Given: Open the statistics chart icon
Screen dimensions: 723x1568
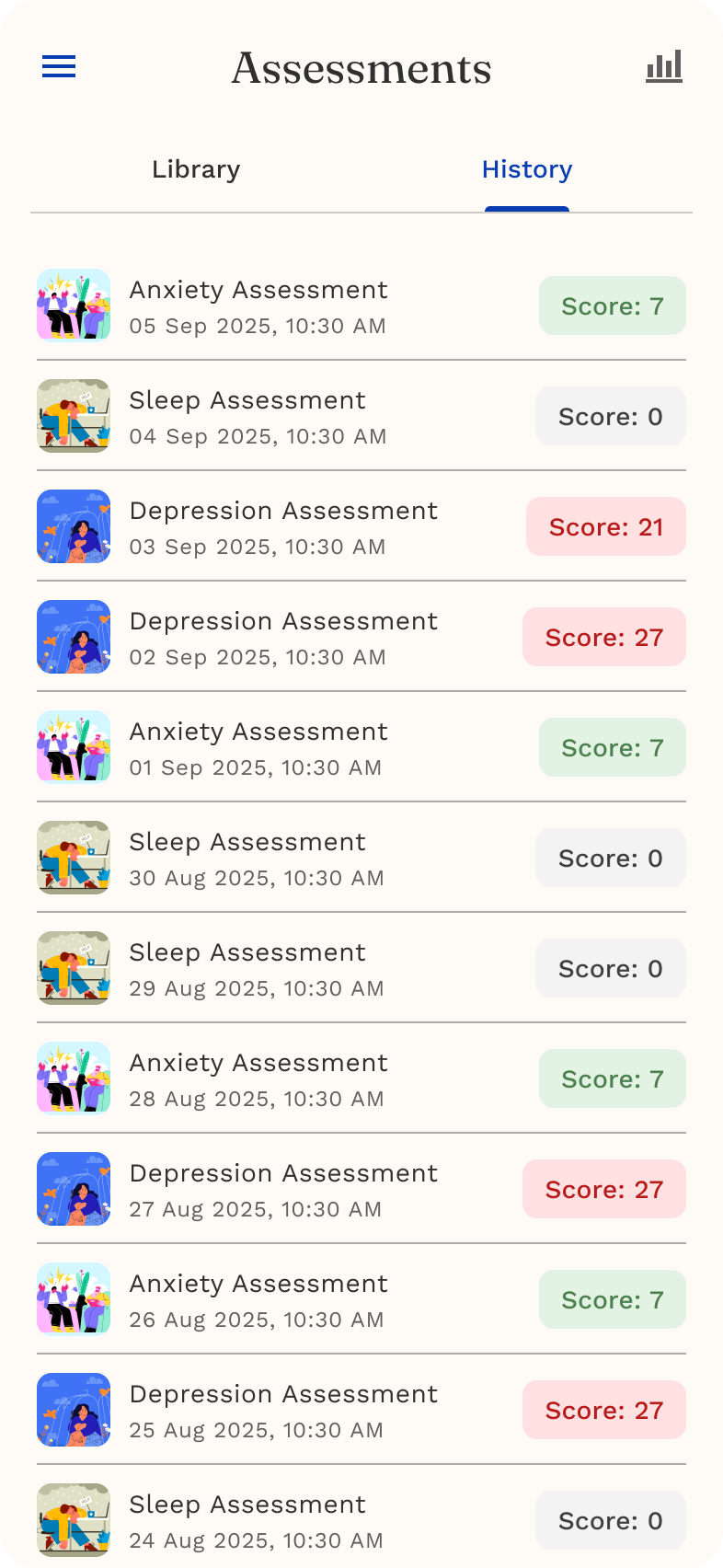Looking at the screenshot, I should pyautogui.click(x=664, y=67).
